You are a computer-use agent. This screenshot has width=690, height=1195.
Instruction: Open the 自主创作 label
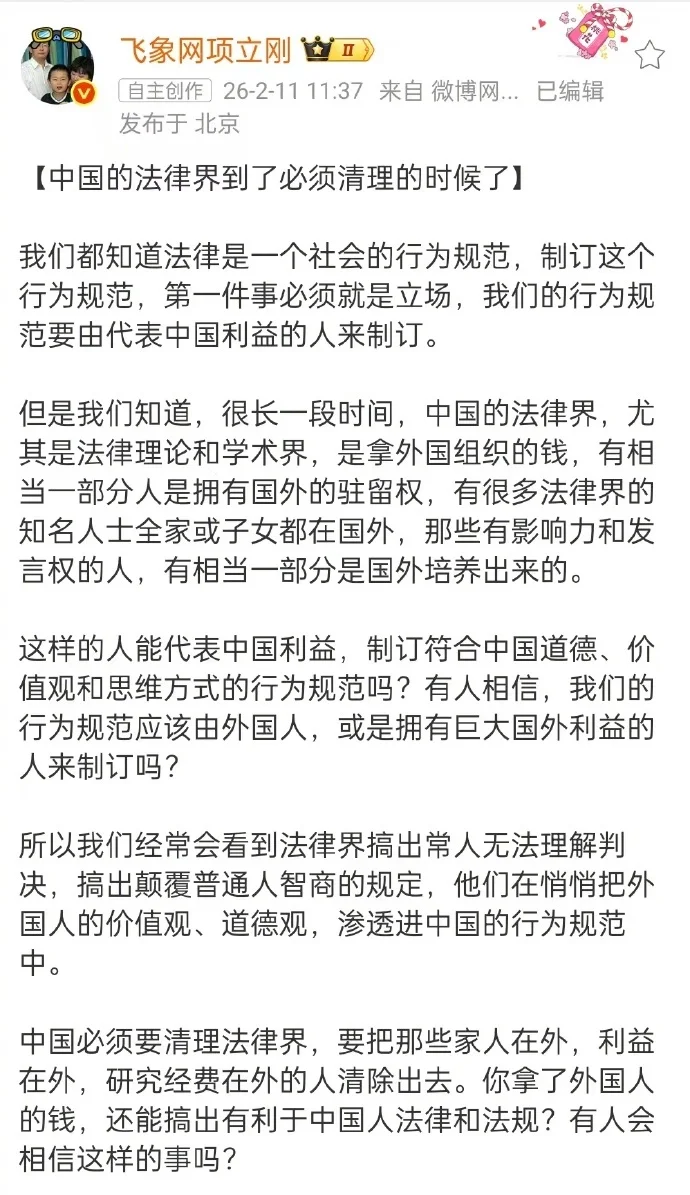tap(165, 91)
